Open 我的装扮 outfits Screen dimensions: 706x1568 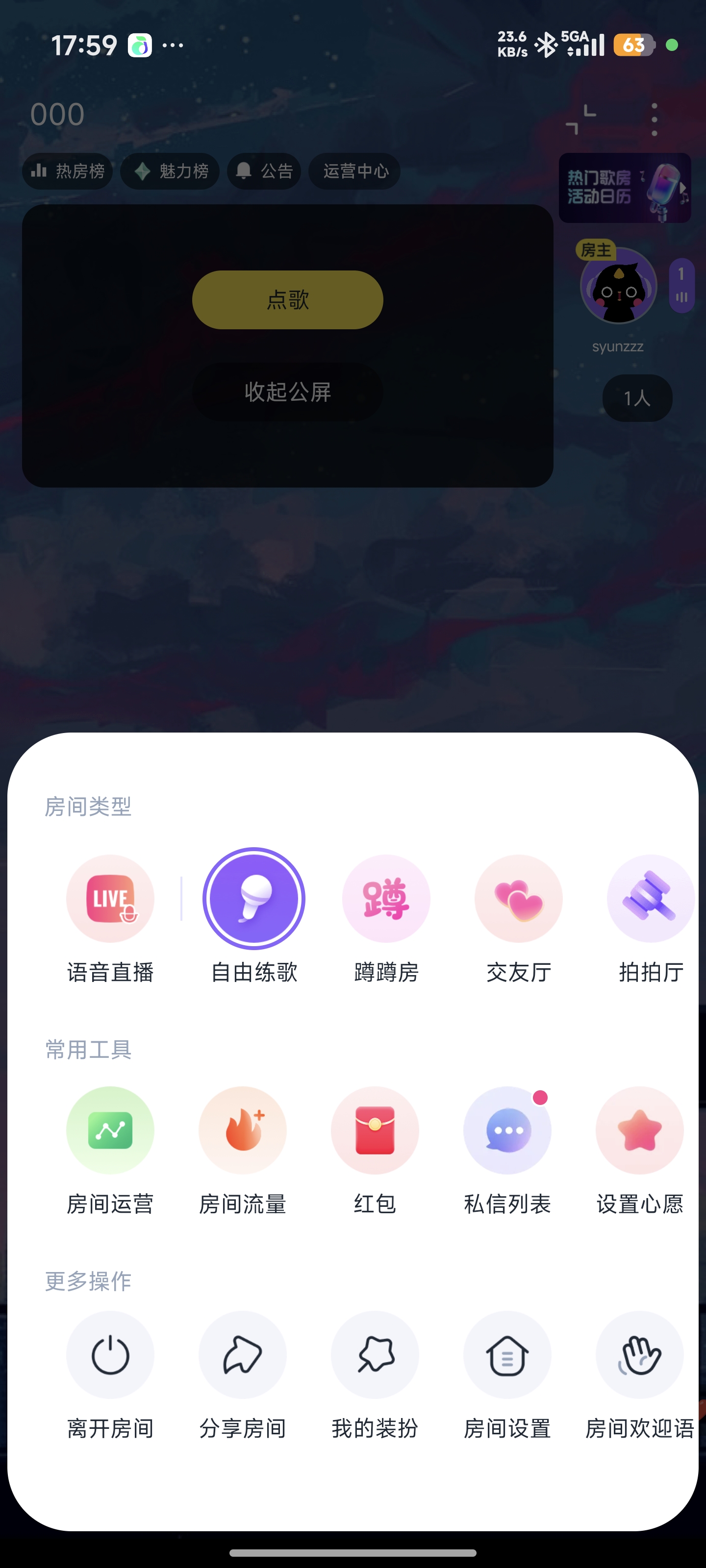point(375,1355)
